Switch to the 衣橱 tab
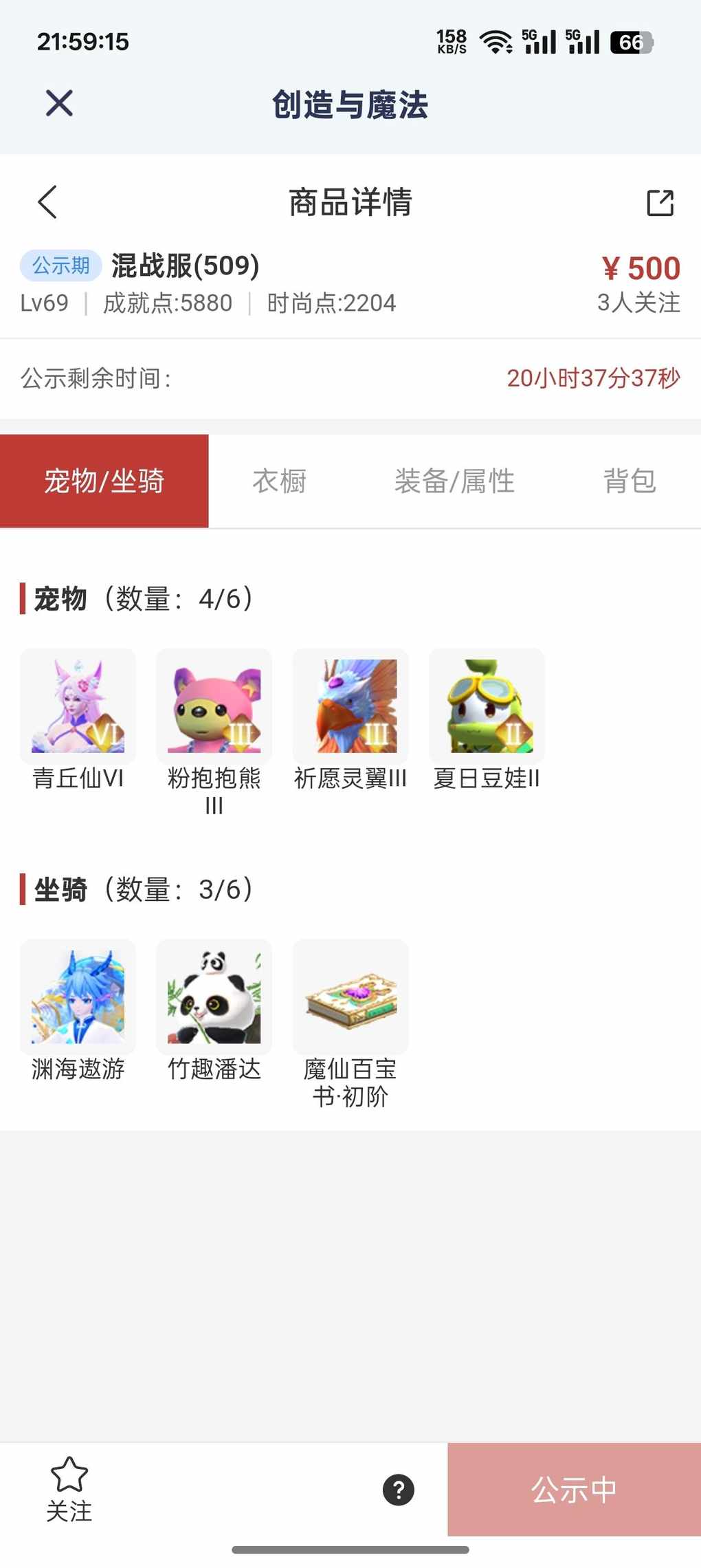This screenshot has width=701, height=1568. (279, 481)
